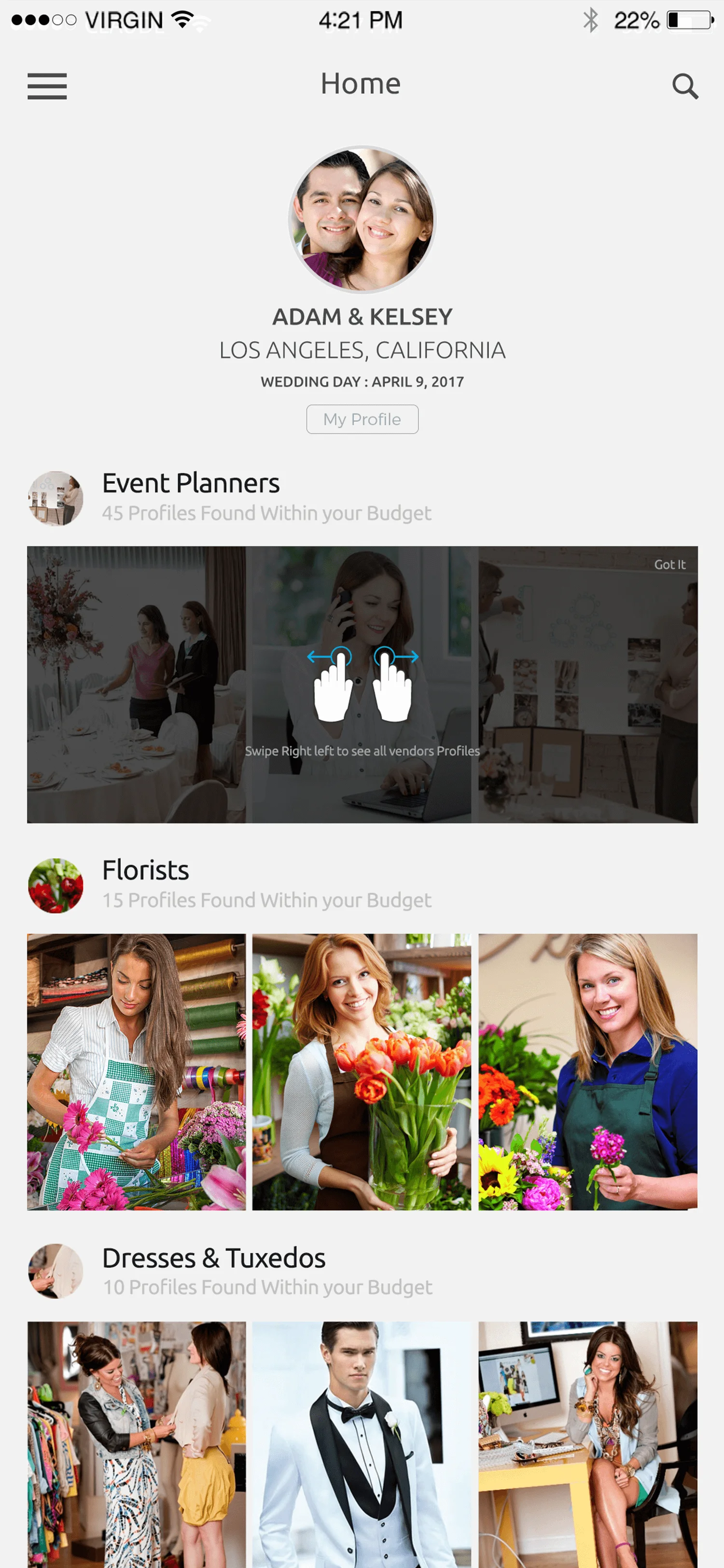Dismiss the swipe hint with Got It

(x=669, y=564)
